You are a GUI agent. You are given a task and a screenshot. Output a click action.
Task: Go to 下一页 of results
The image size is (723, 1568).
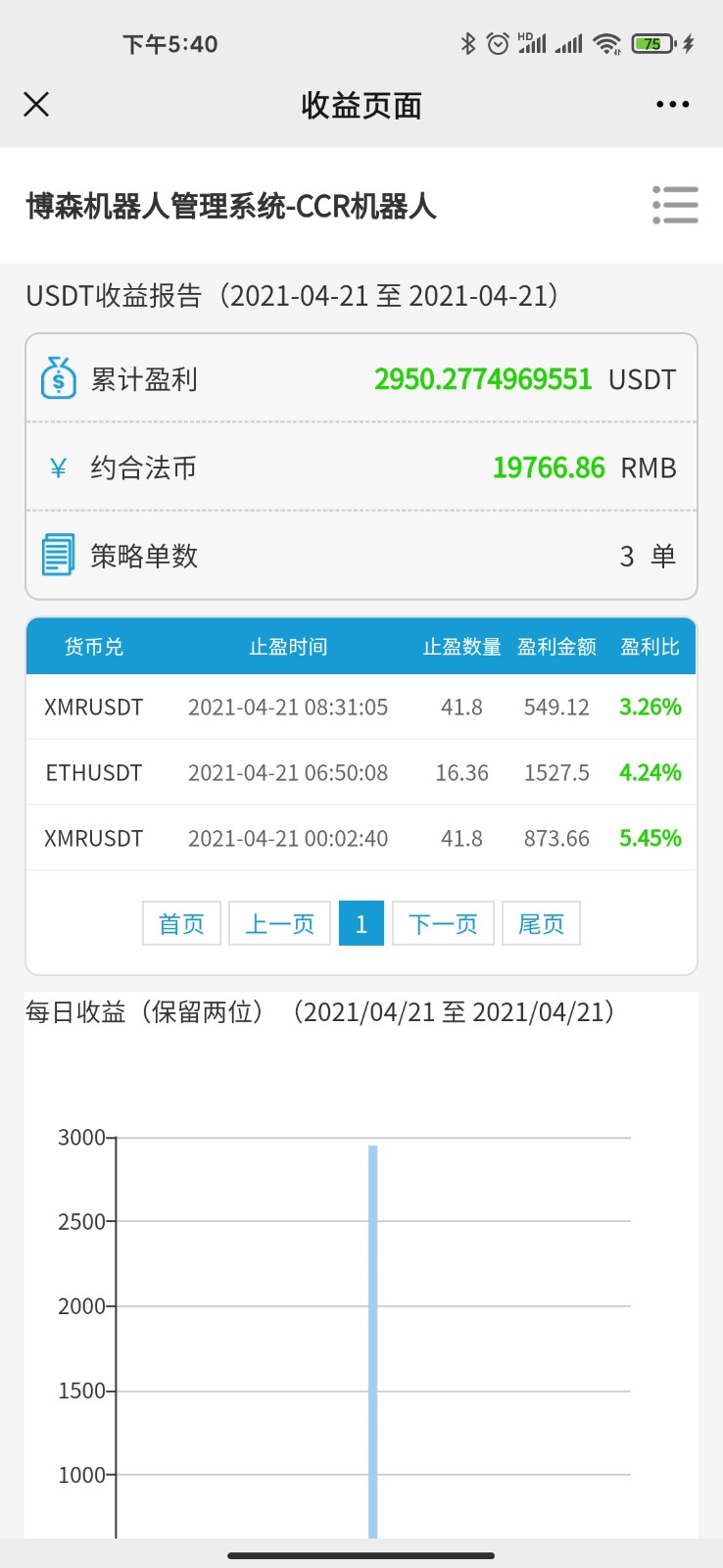point(443,923)
